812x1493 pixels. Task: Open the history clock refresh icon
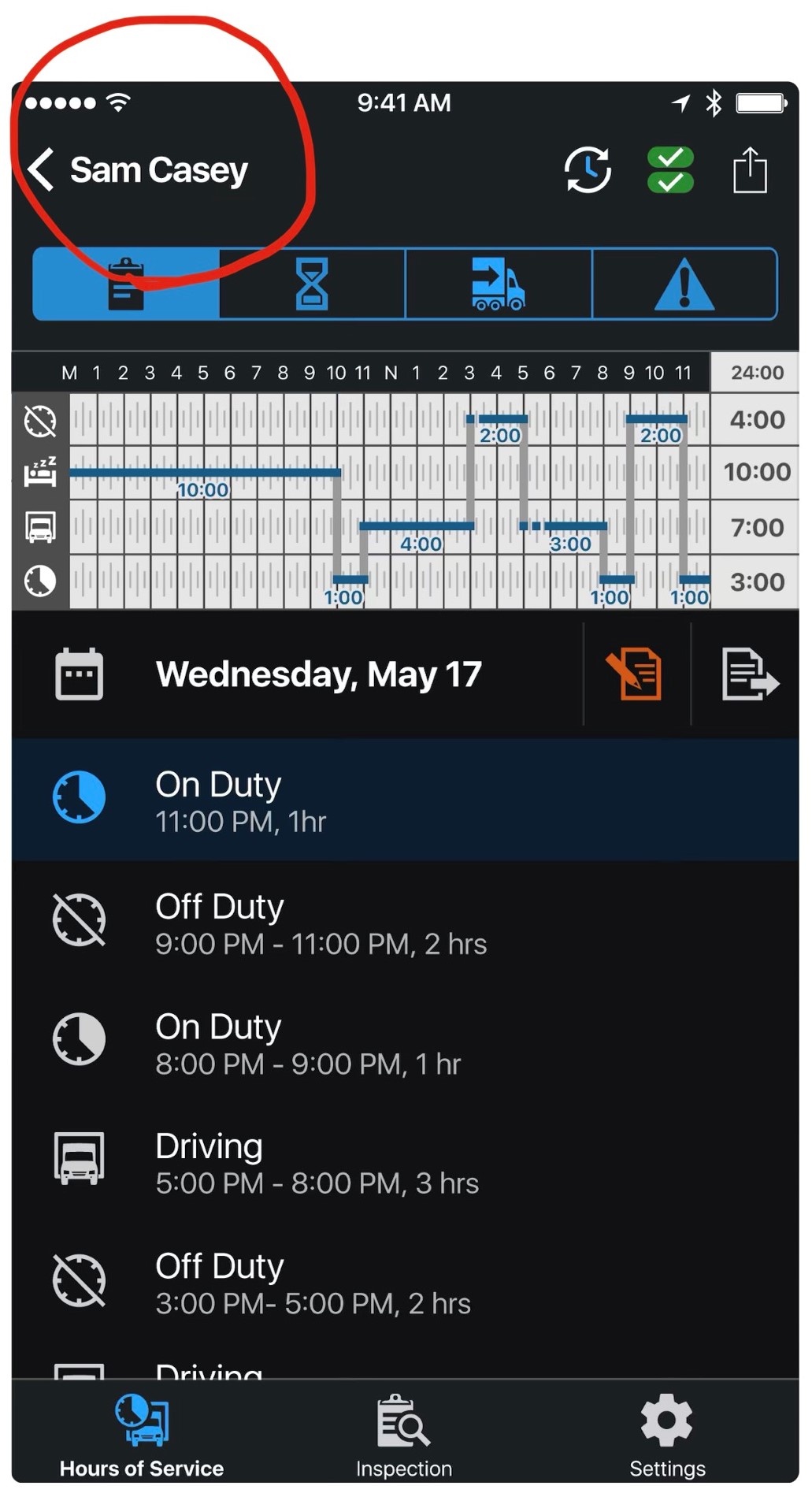pyautogui.click(x=587, y=169)
